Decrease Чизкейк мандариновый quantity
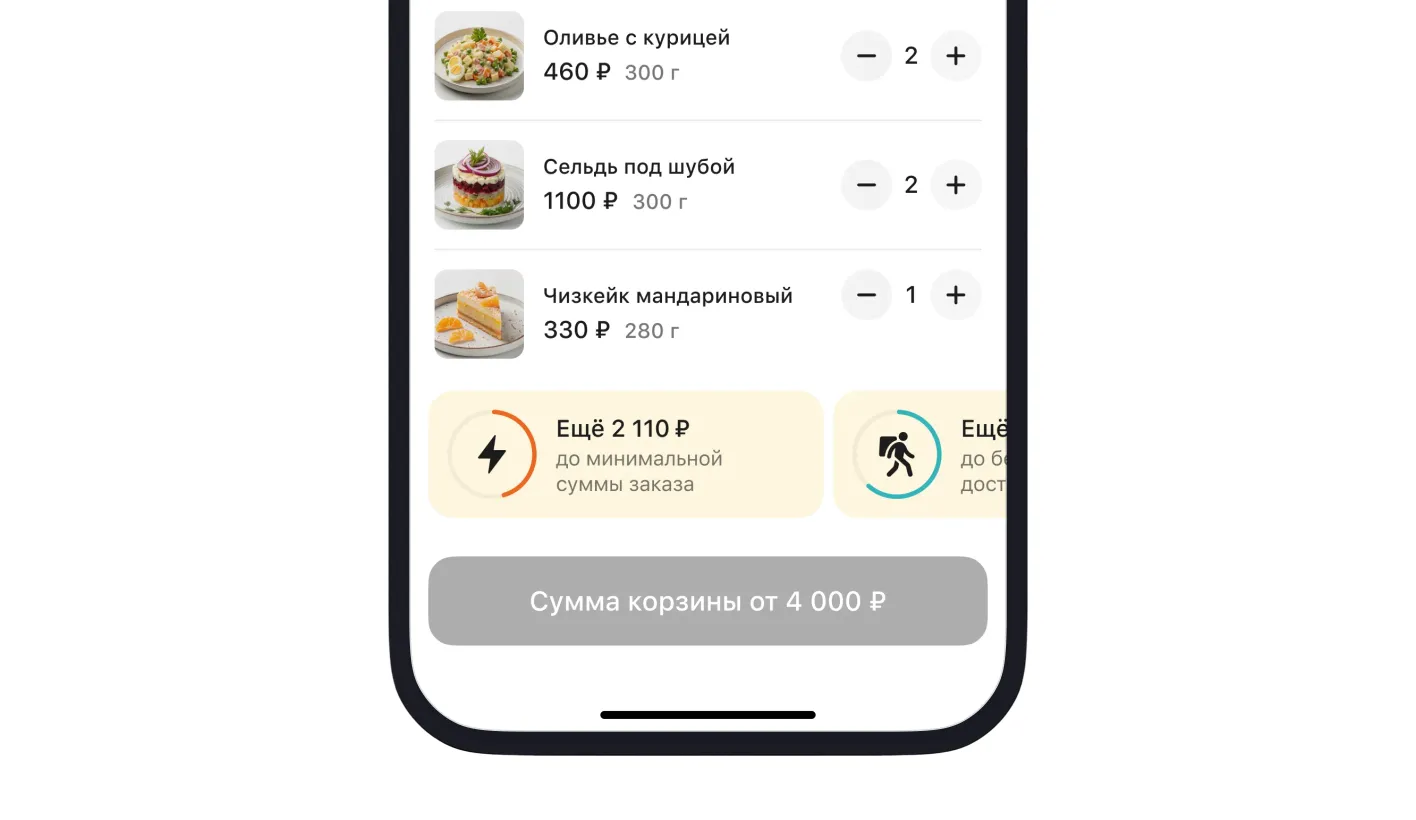The height and width of the screenshot is (820, 1416). pyautogui.click(x=866, y=295)
